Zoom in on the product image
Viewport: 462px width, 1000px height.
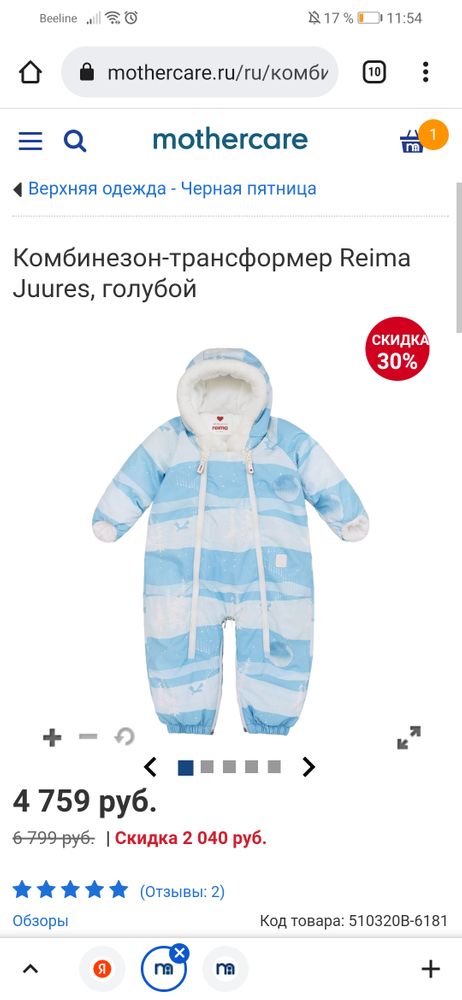(x=52, y=738)
